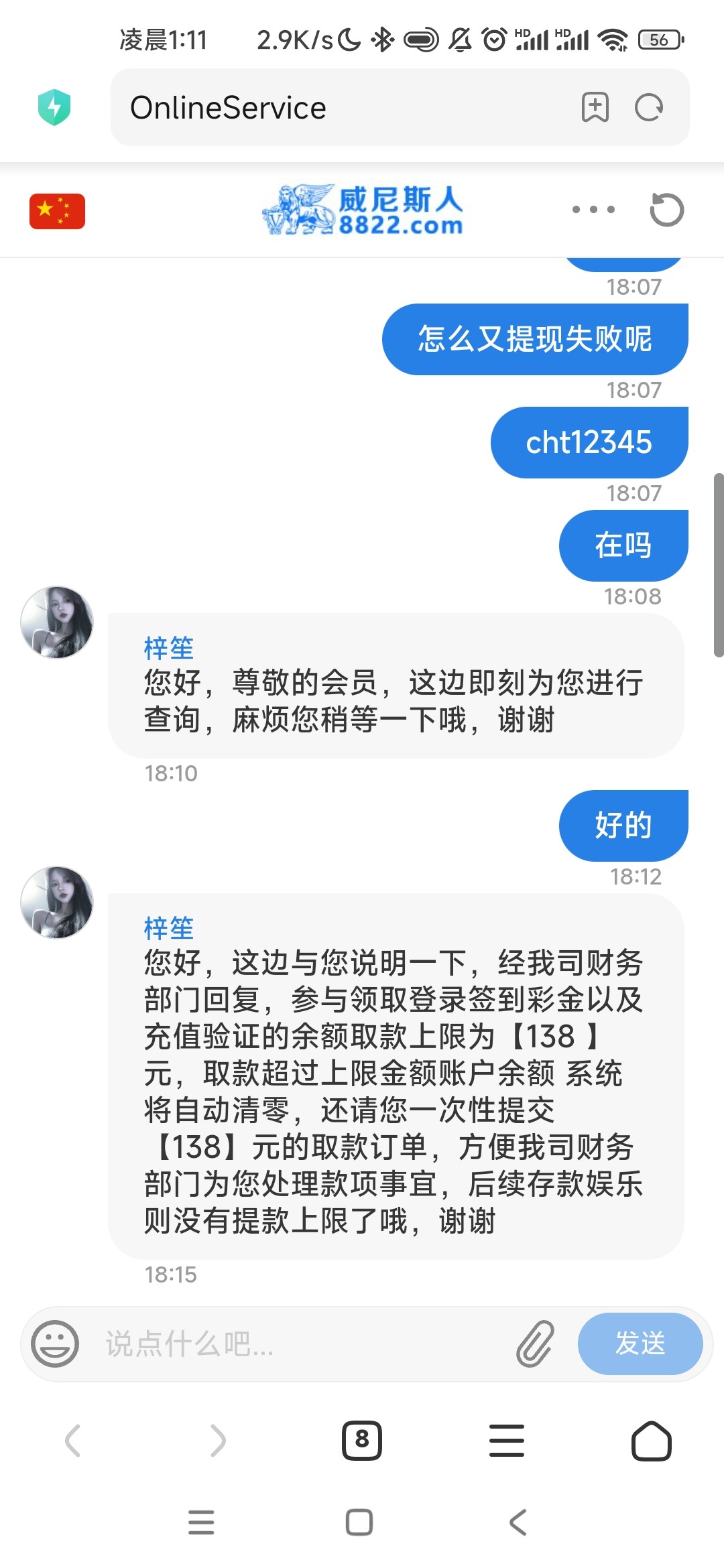Screen dimensions: 724x1568
Task: Go forward to the next page
Action: pos(217,1441)
